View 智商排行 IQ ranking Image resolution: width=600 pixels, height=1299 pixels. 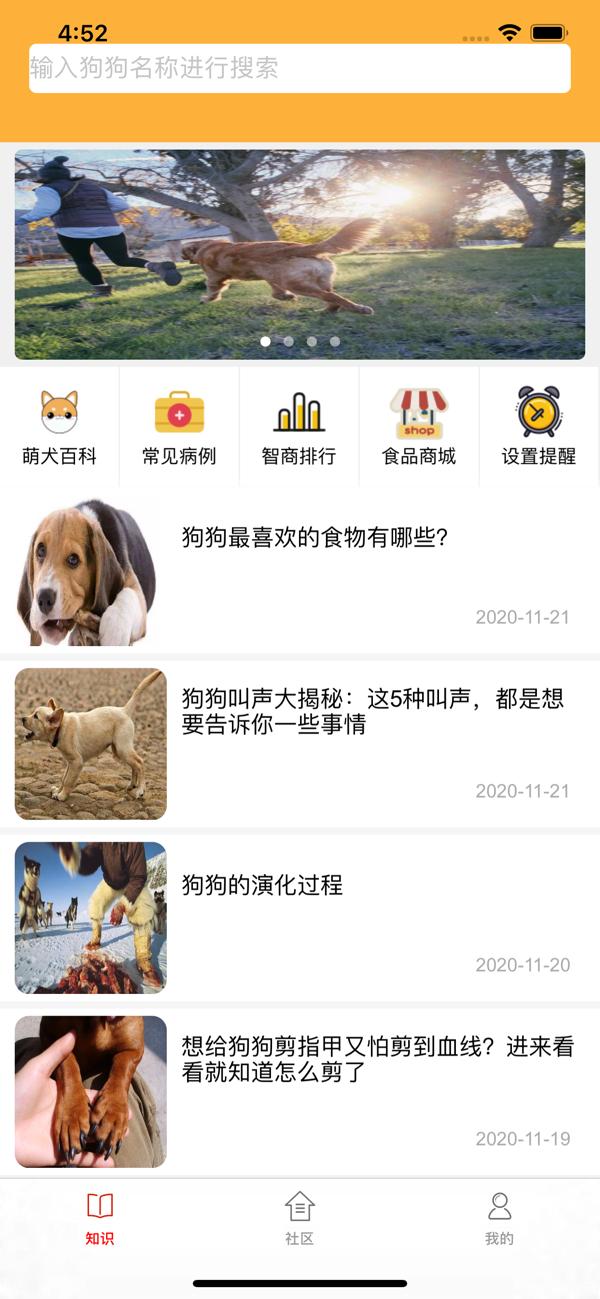(299, 427)
